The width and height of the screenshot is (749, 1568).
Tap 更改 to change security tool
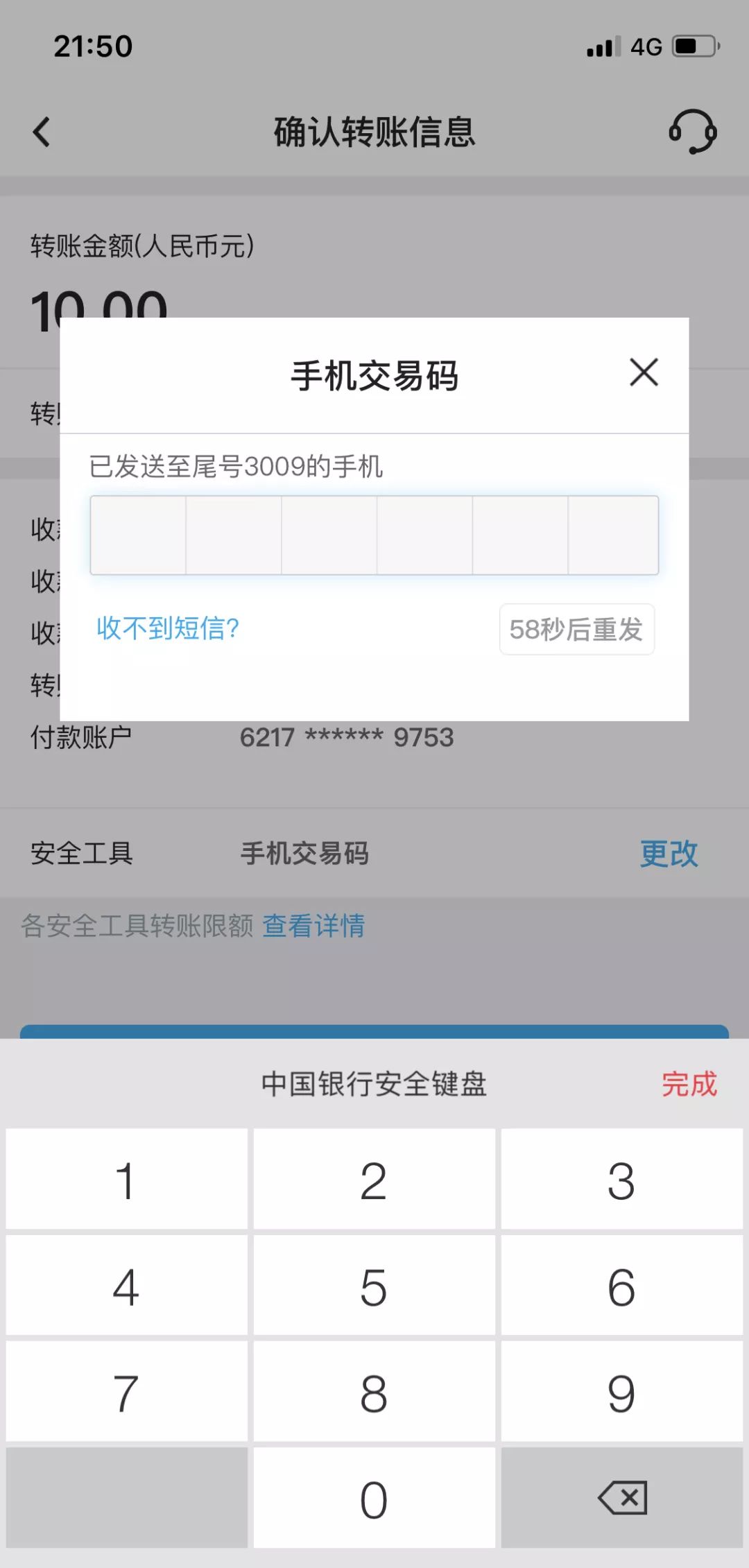[x=669, y=853]
